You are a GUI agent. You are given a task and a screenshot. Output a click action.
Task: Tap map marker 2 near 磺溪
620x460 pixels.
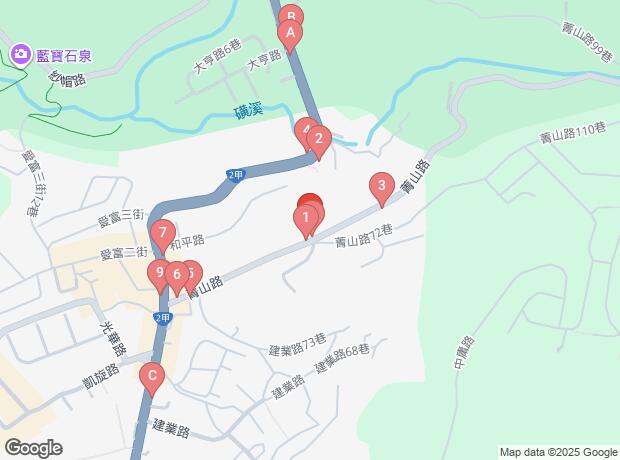319,141
